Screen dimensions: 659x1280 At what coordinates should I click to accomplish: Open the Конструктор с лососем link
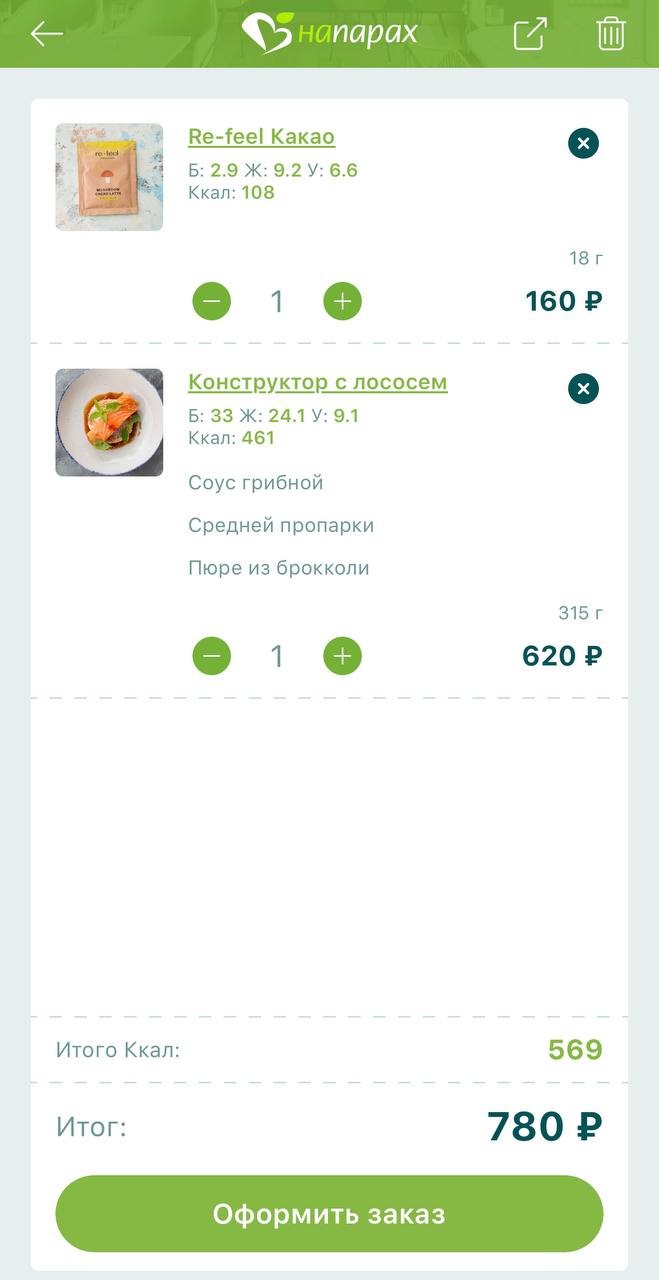pyautogui.click(x=317, y=382)
